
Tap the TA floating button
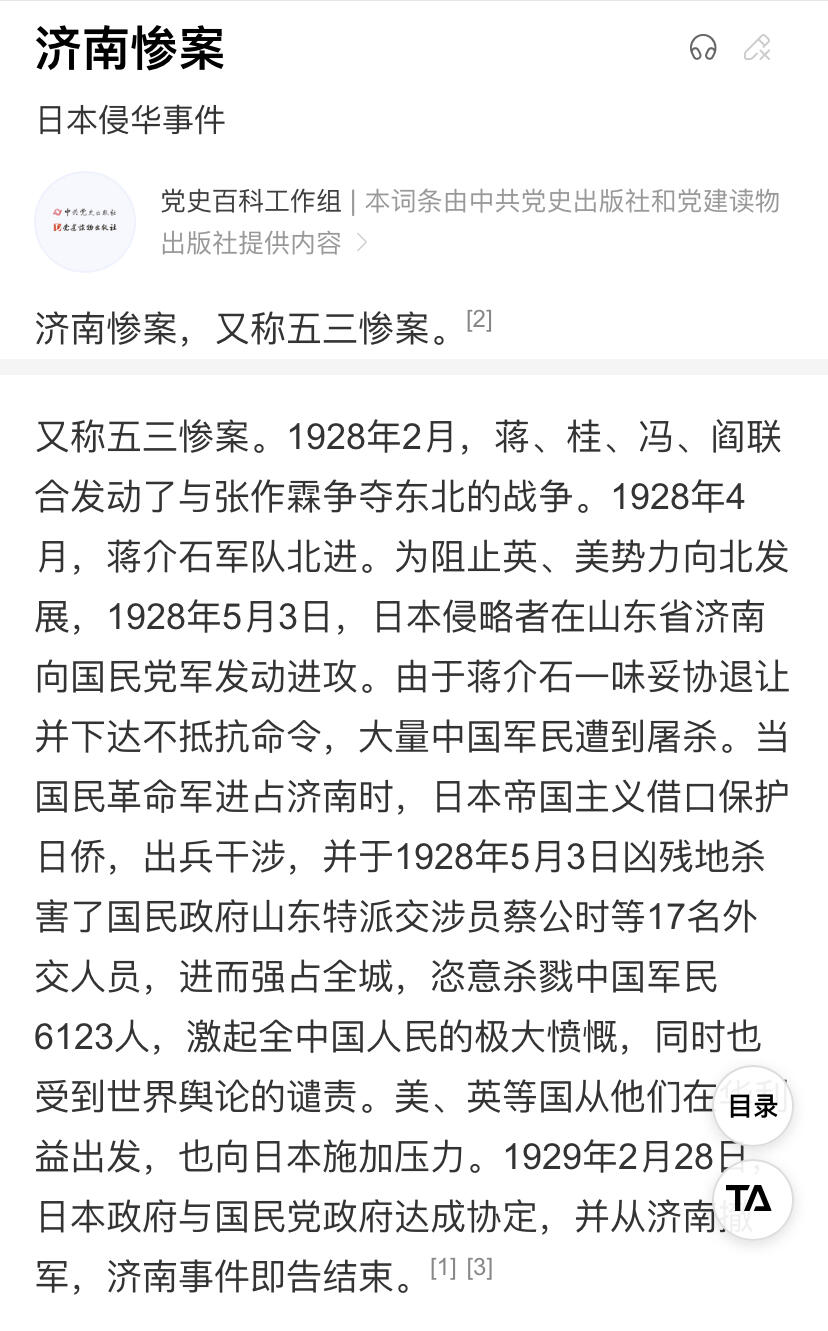point(753,1199)
